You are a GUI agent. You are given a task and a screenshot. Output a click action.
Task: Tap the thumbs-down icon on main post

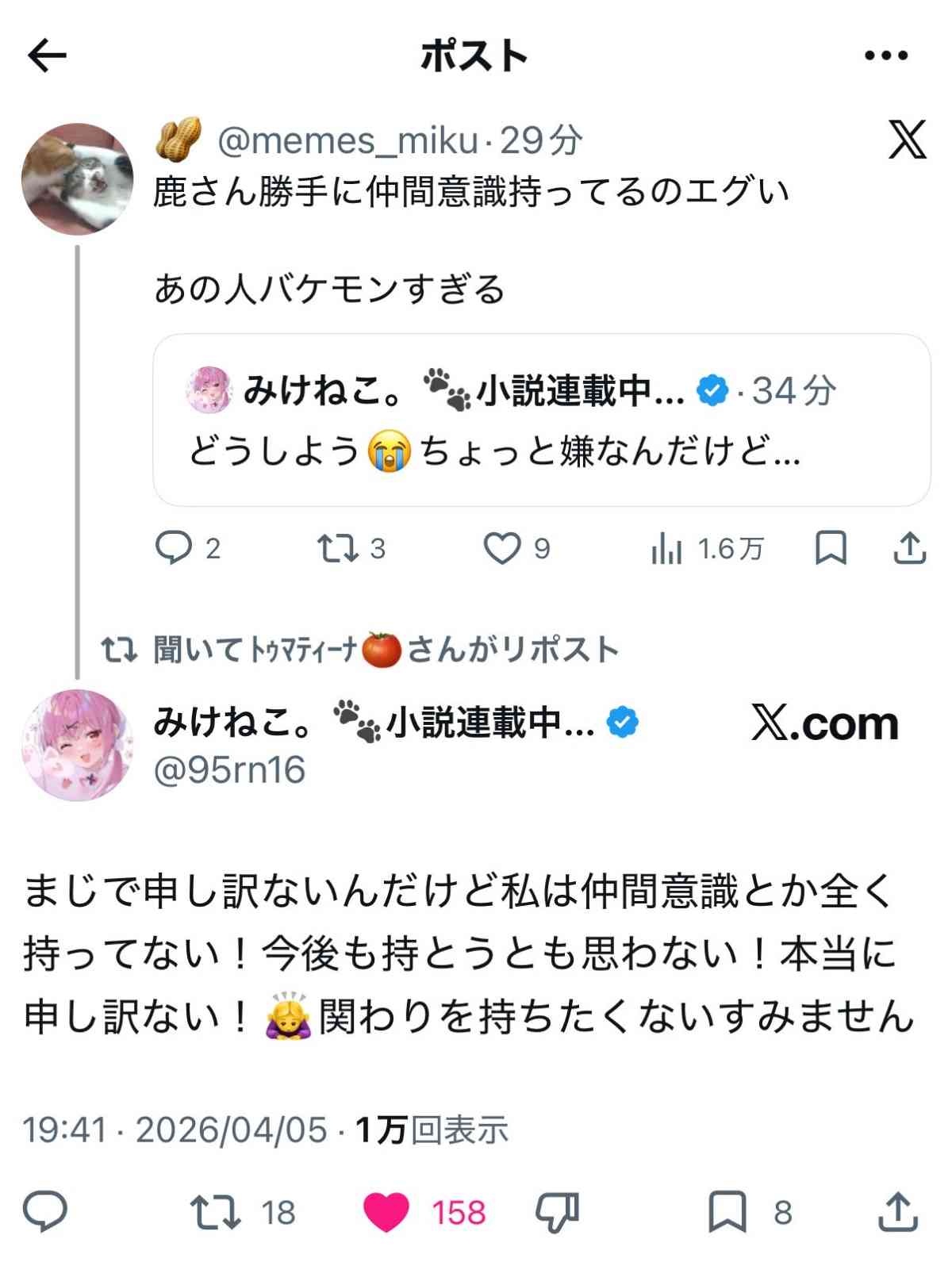click(558, 1212)
